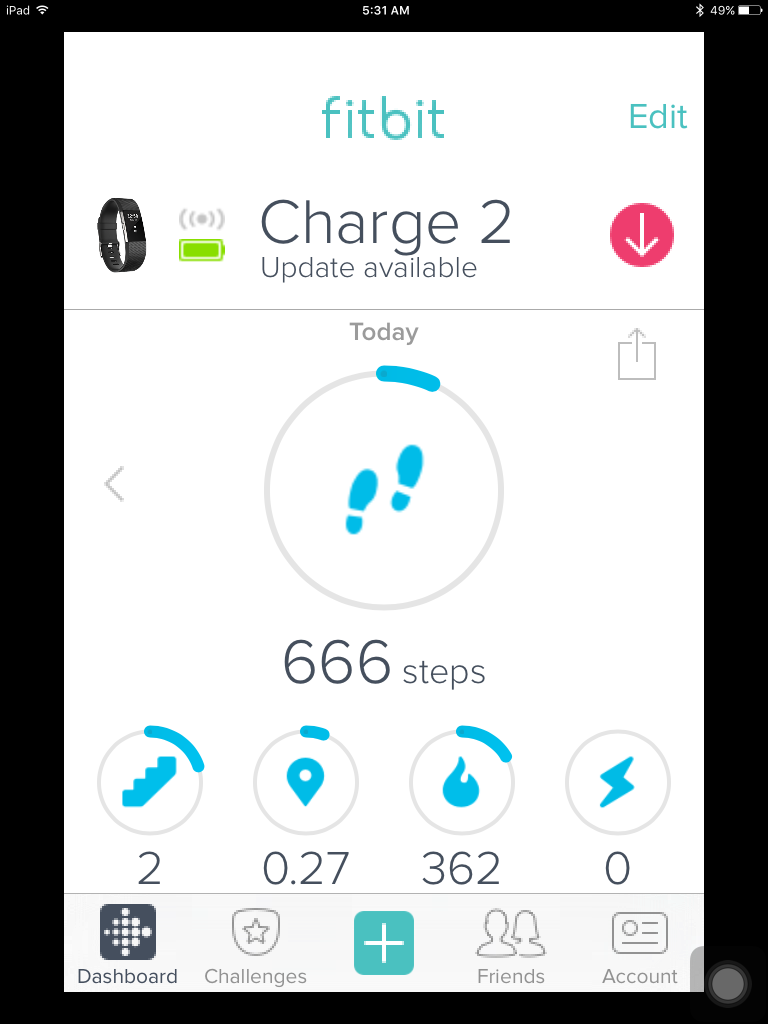768x1024 pixels.
Task: Select the Dashboard tab
Action: coord(127,945)
